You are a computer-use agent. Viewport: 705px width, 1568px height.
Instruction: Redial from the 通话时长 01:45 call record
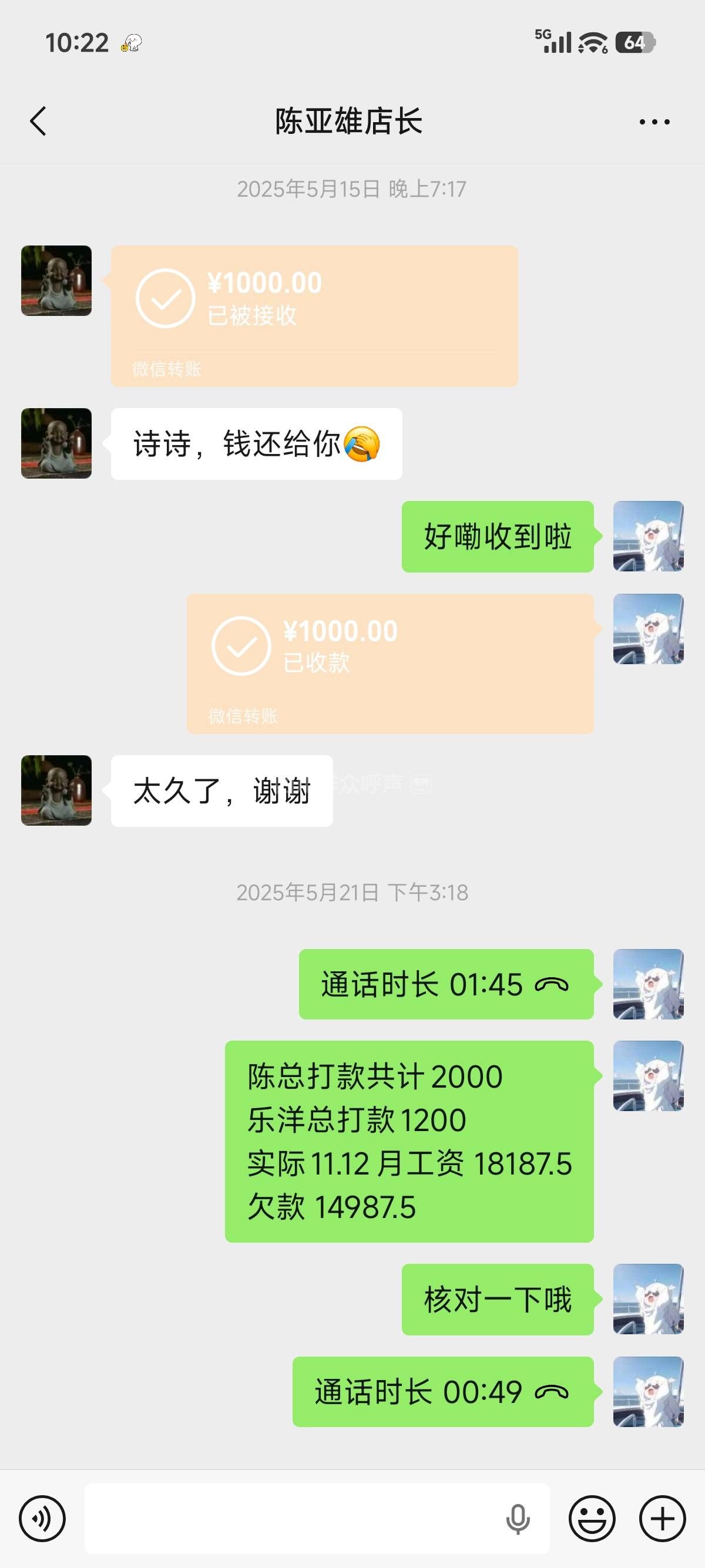coord(446,984)
